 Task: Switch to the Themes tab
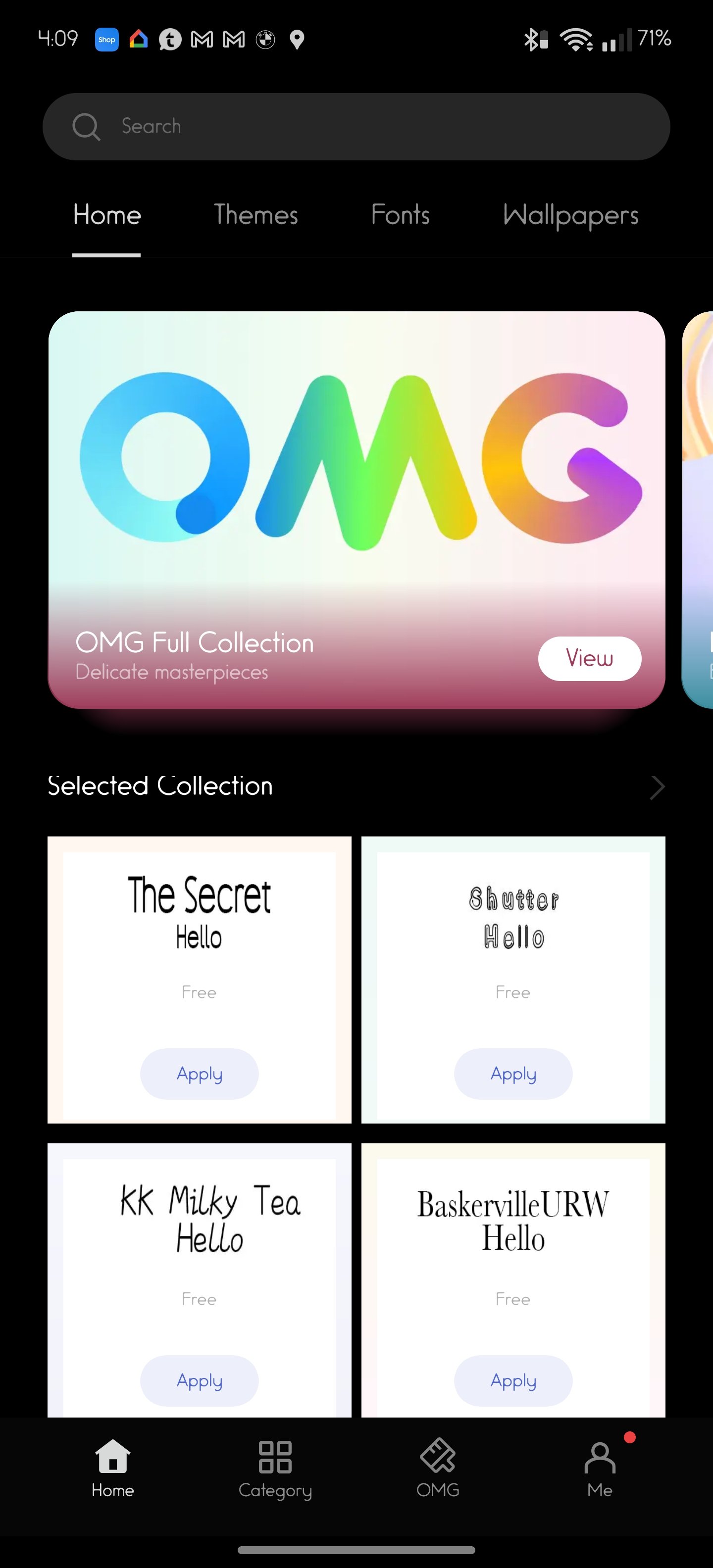pos(255,215)
